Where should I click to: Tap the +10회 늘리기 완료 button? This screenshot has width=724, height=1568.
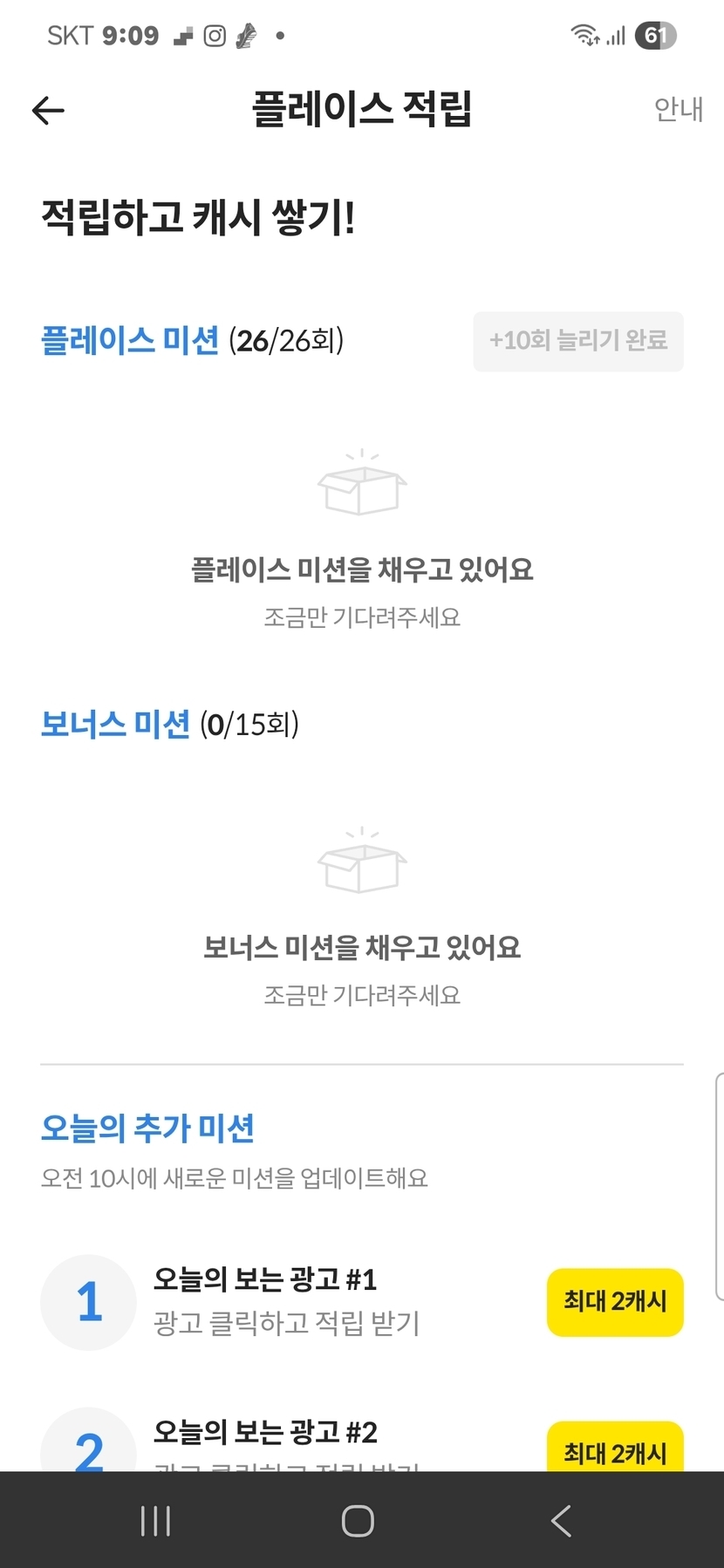point(577,341)
